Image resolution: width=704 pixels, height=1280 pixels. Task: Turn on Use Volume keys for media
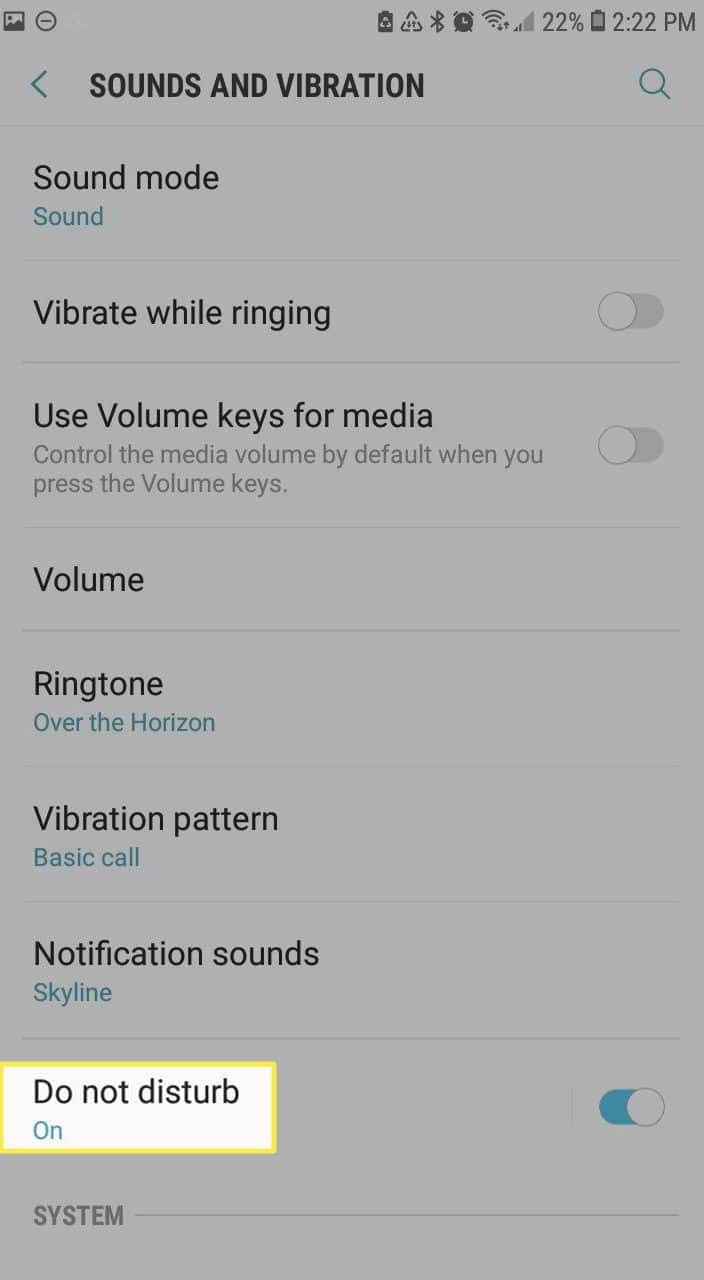tap(631, 445)
